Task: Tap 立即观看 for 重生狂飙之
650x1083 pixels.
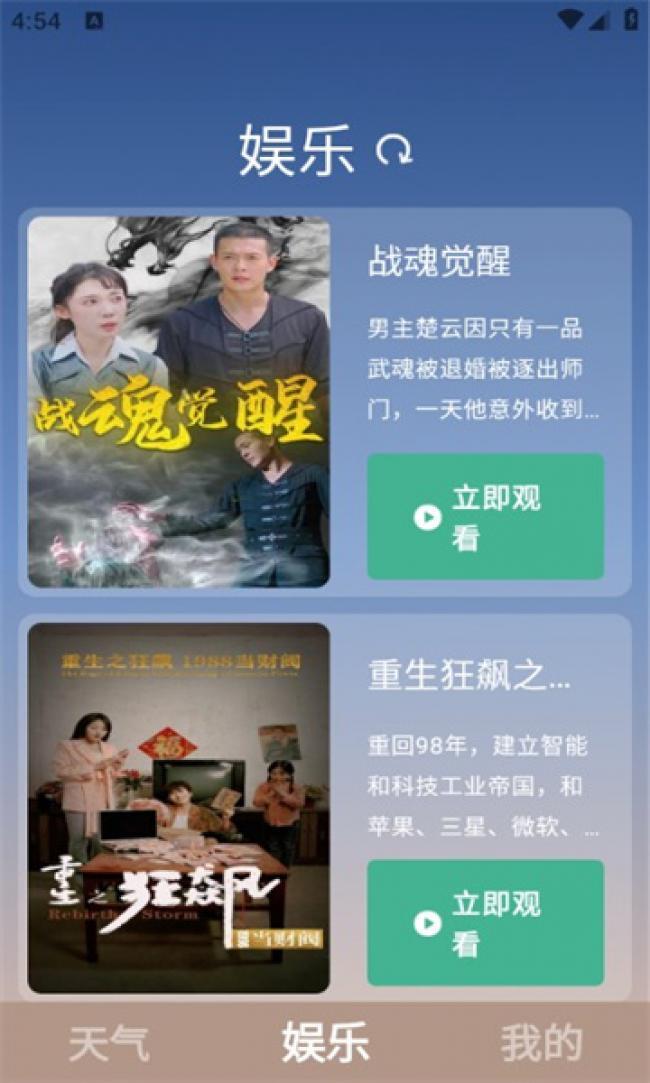Action: click(485, 923)
